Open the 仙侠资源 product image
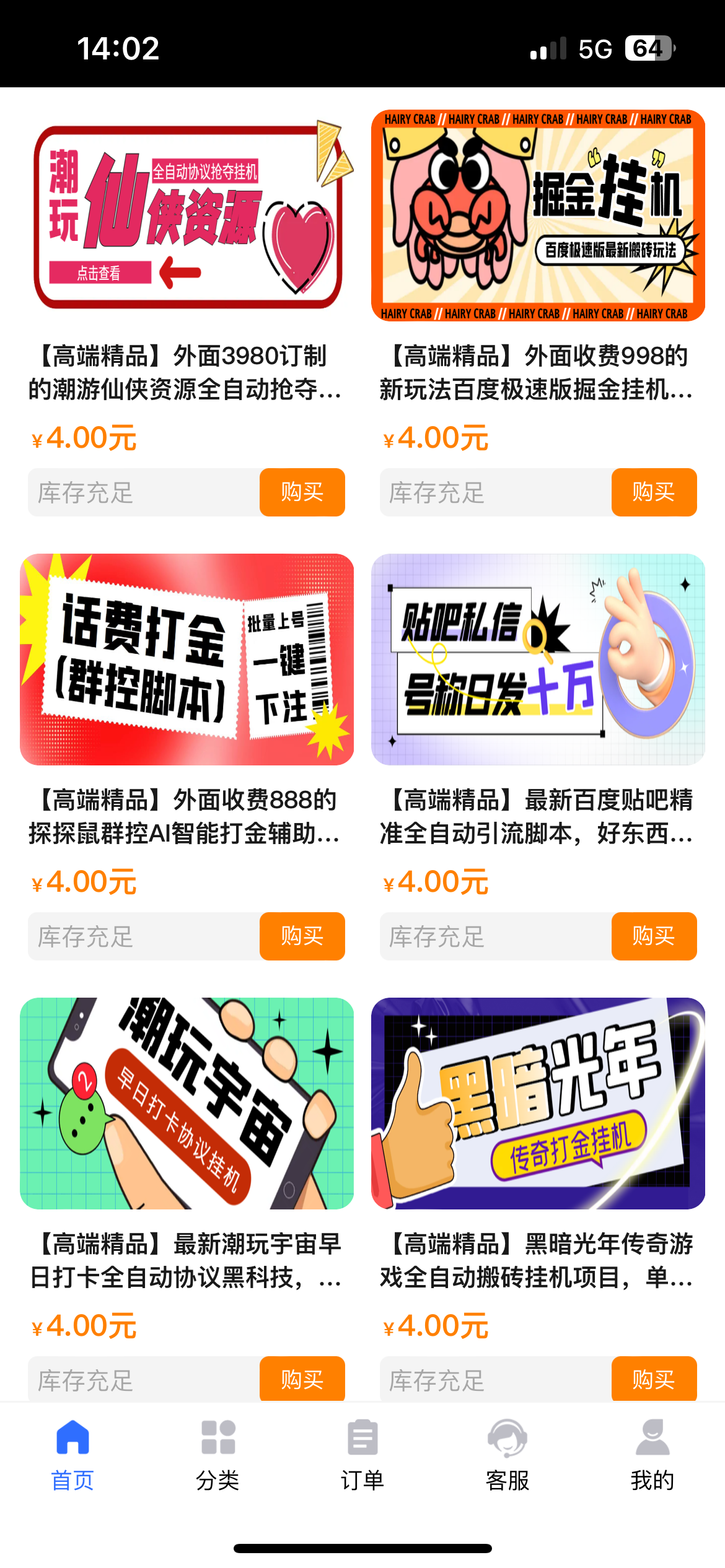 187,216
